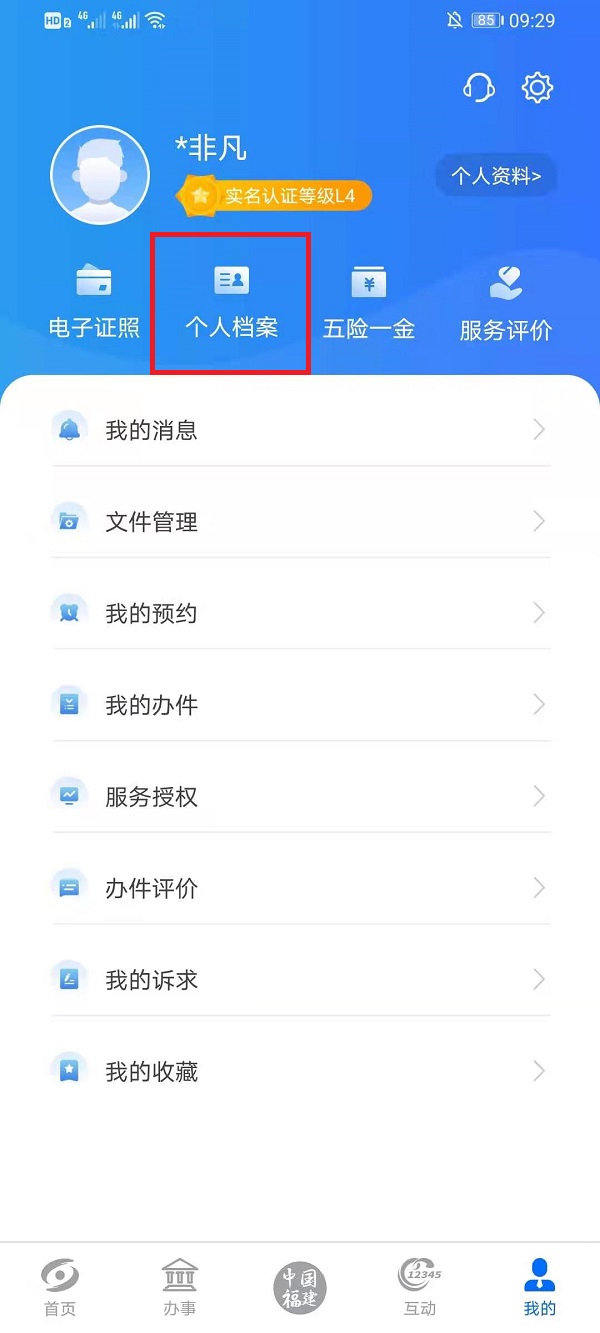Open customer service headset icon
Screen dimensions: 600x1333
point(479,88)
